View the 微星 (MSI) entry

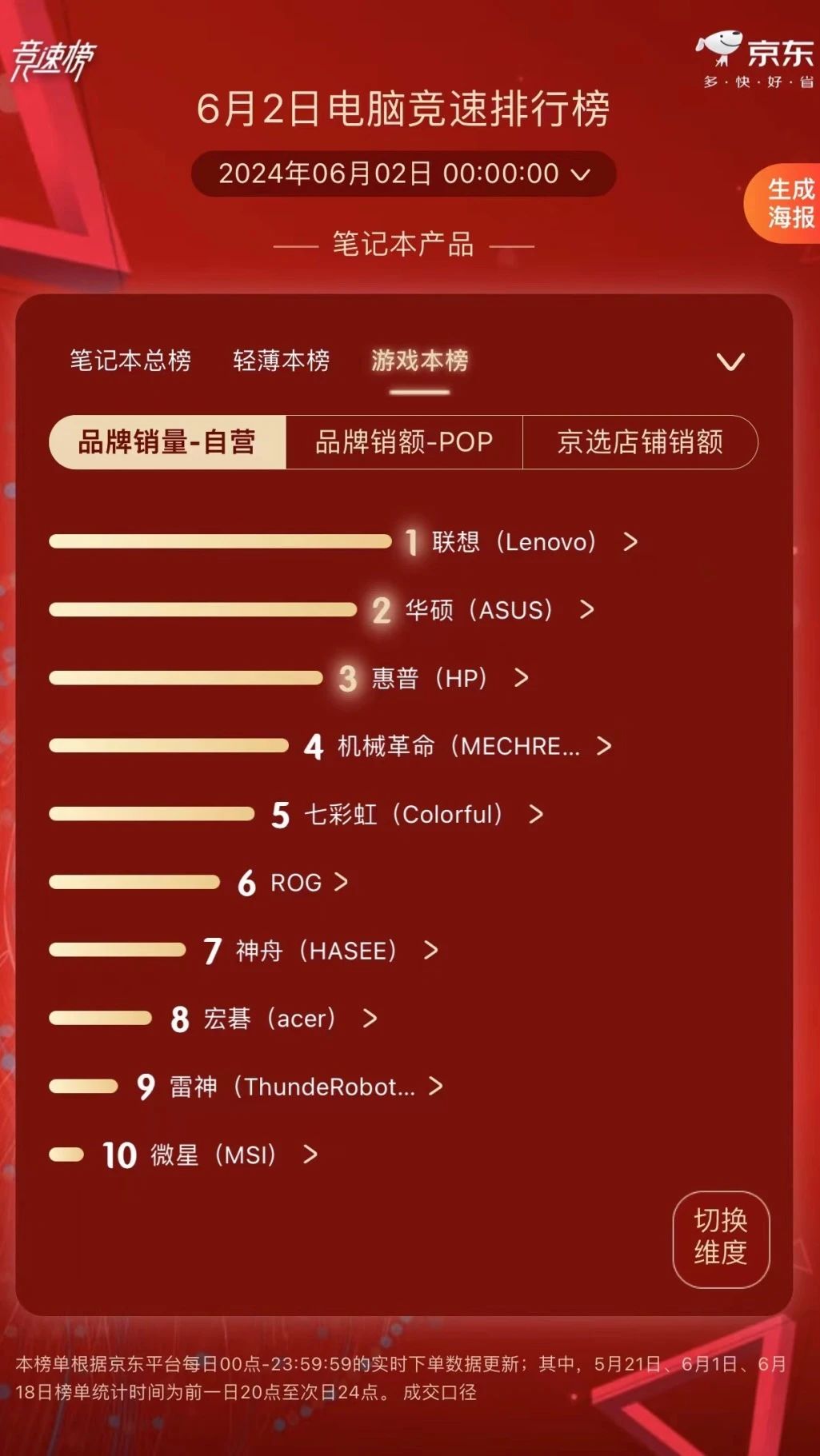pyautogui.click(x=214, y=1155)
